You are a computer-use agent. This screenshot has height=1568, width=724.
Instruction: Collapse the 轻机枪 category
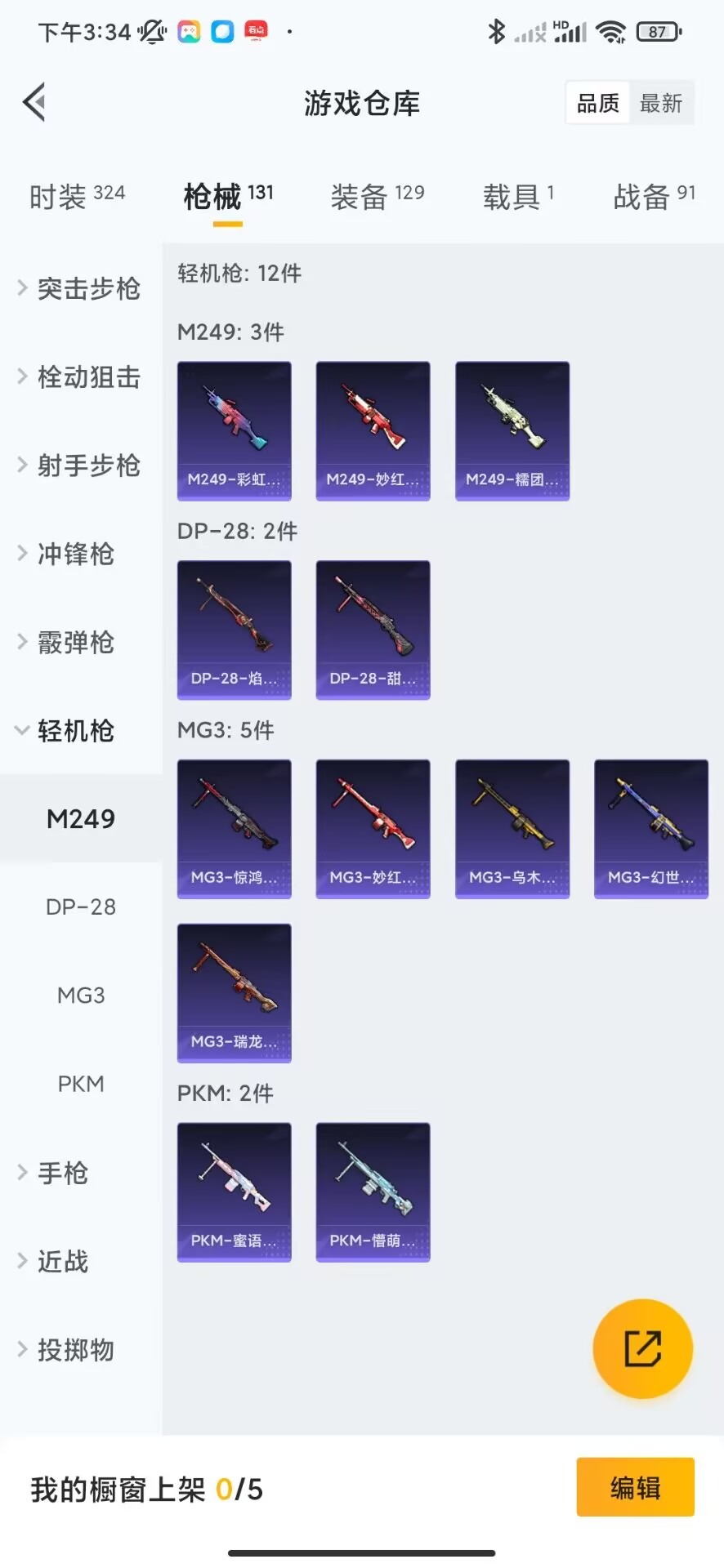(x=65, y=730)
